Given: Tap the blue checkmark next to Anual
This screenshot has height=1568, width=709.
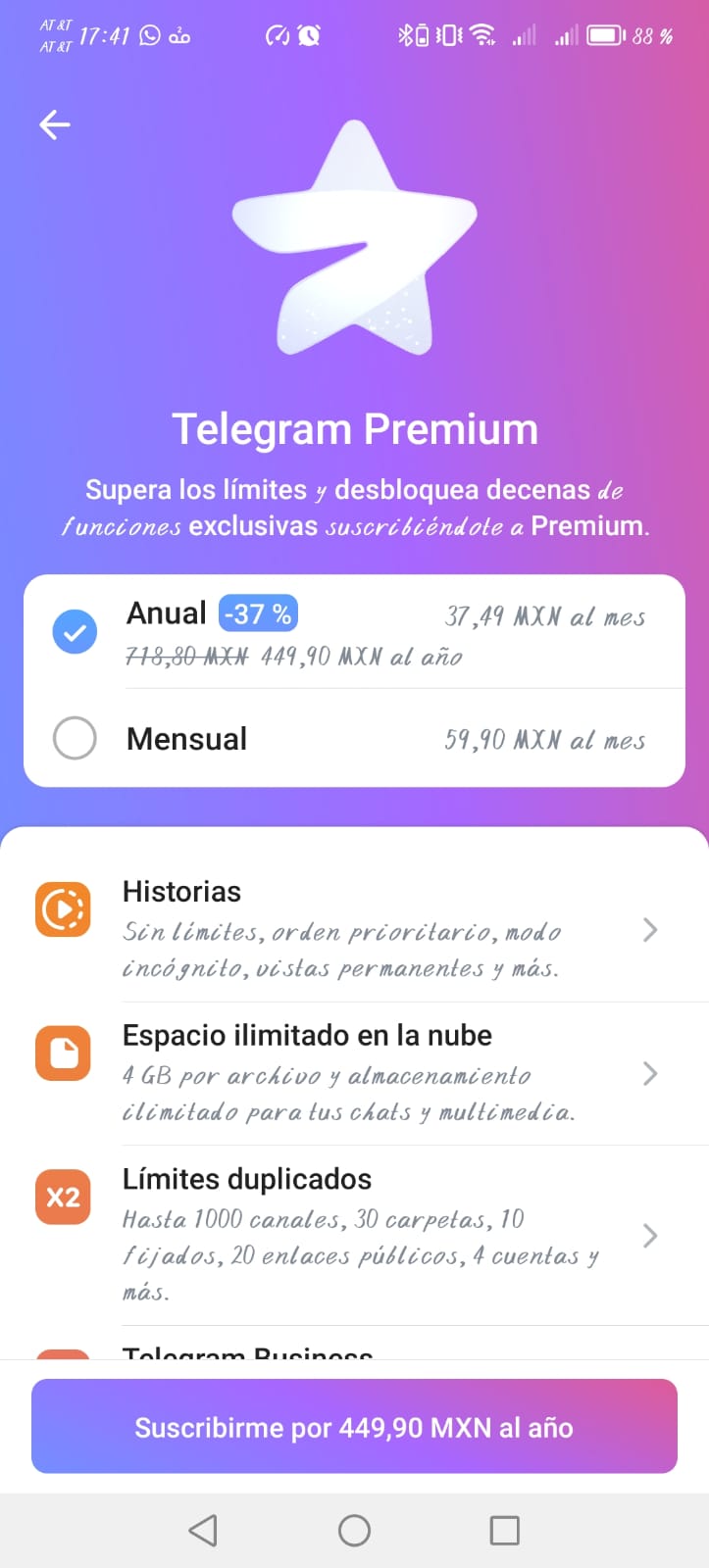Looking at the screenshot, I should pos(75,631).
